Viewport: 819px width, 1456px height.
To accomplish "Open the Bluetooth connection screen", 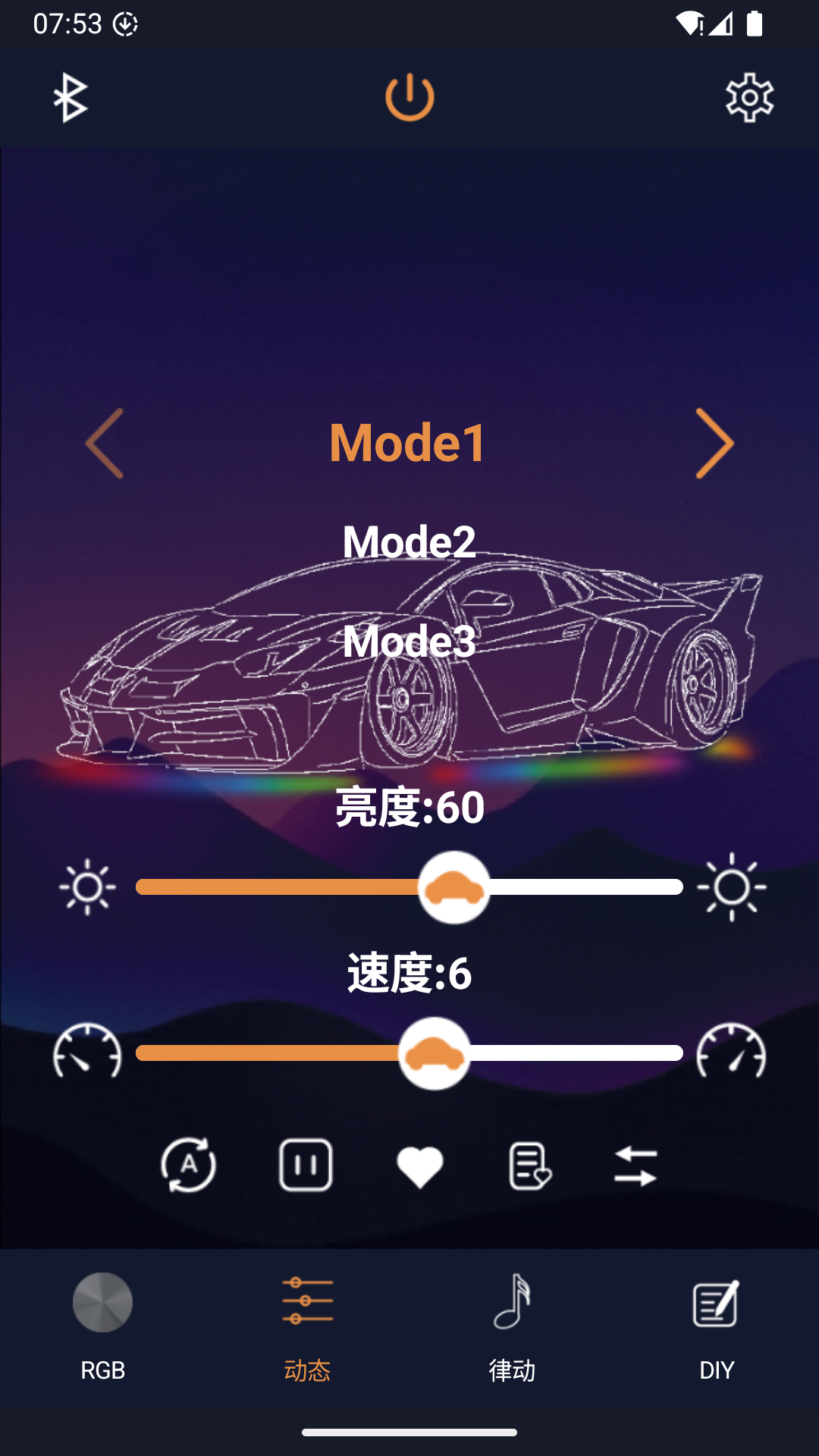I will (71, 98).
